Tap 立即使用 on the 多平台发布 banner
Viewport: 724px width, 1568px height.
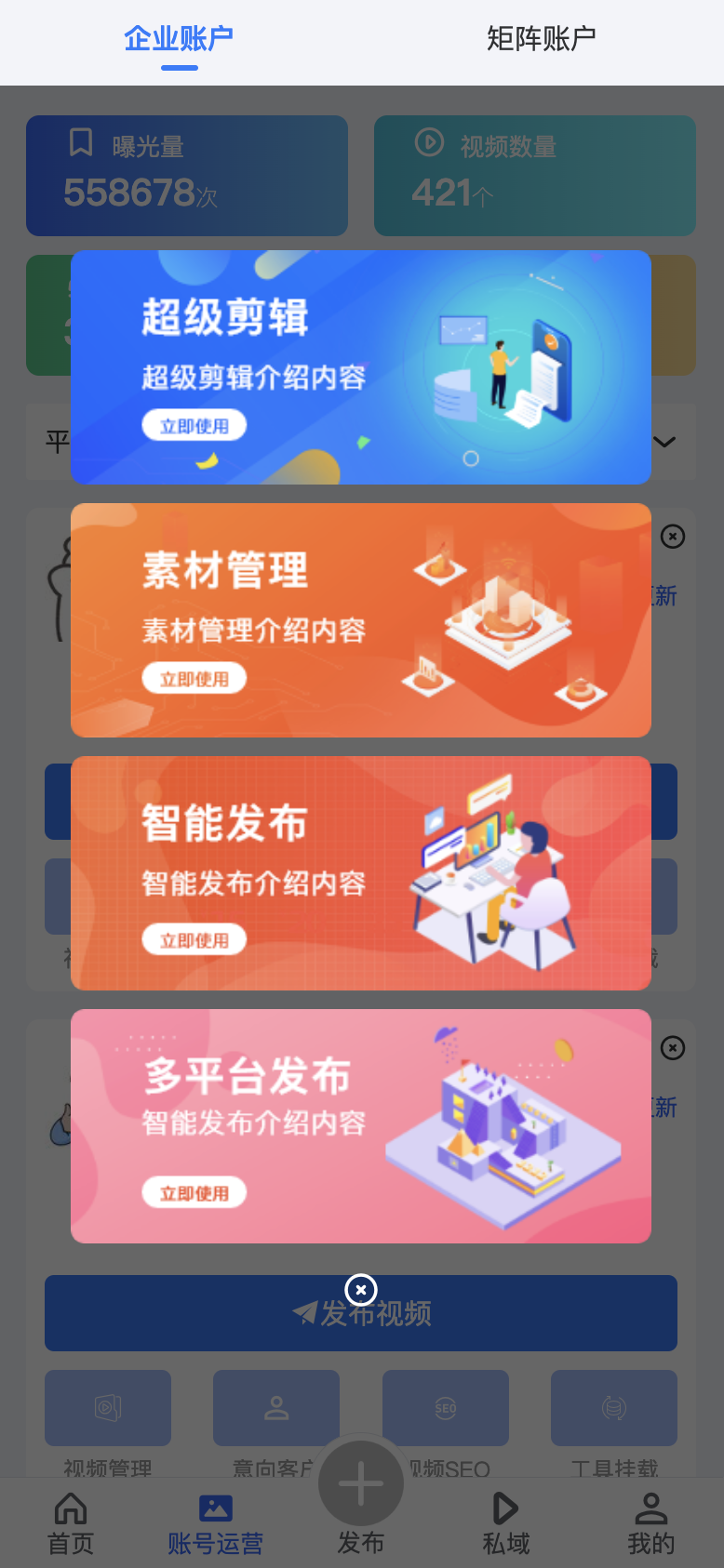point(194,1193)
